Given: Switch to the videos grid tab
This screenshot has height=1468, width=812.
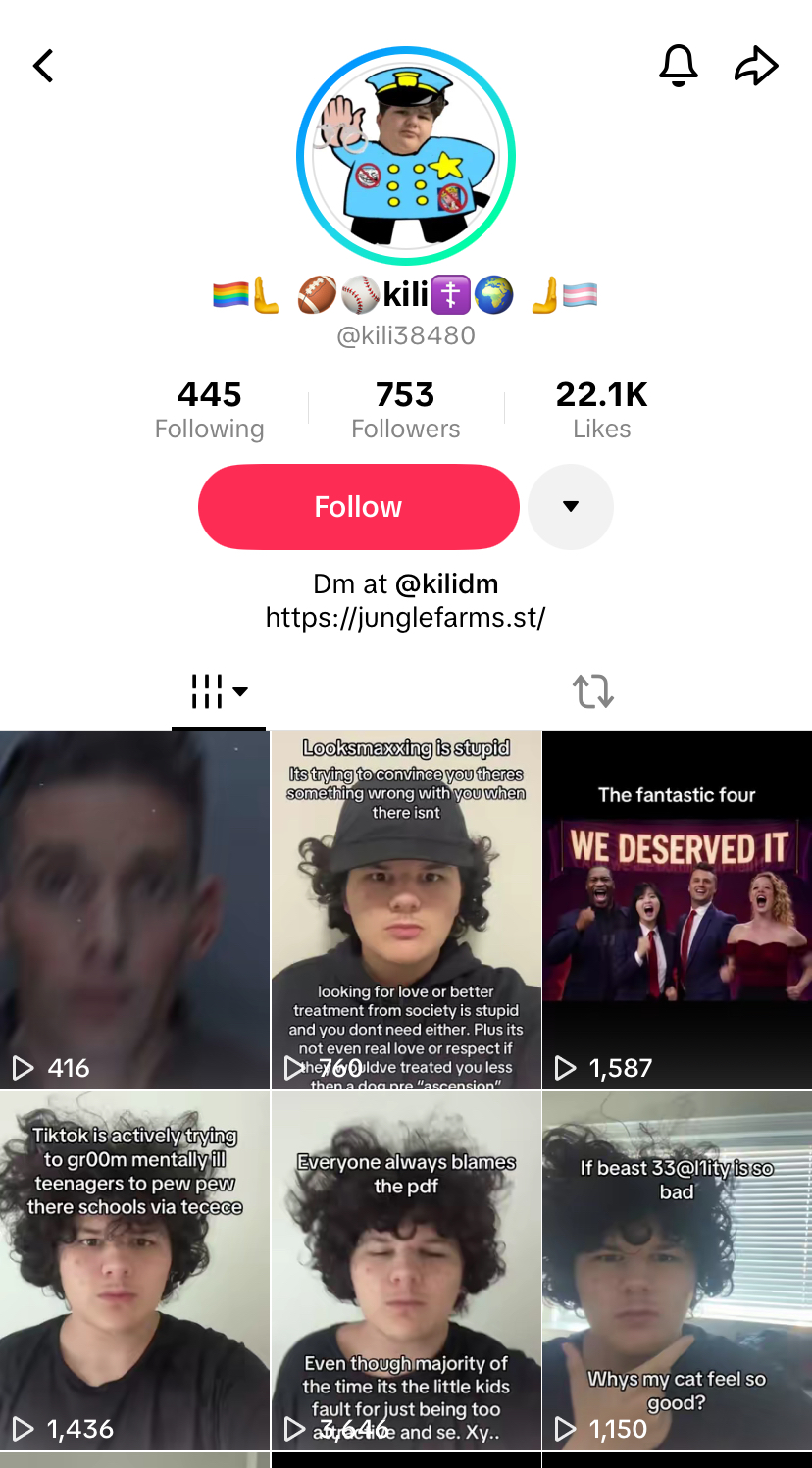Looking at the screenshot, I should tap(218, 691).
